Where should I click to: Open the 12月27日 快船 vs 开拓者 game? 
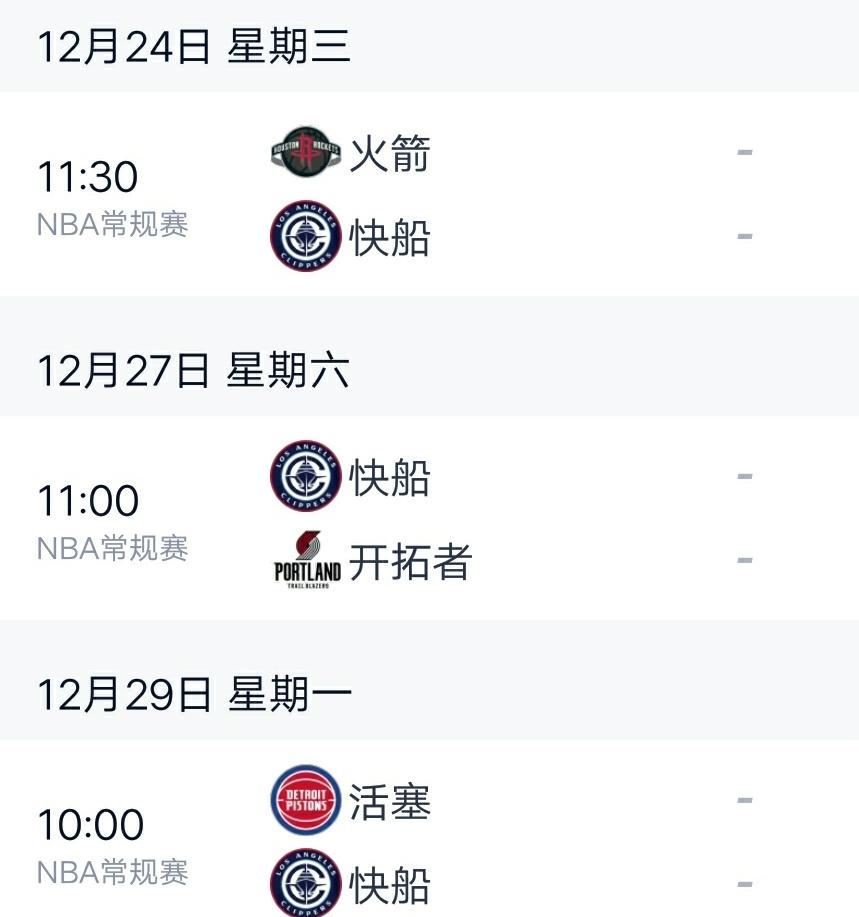(x=429, y=518)
